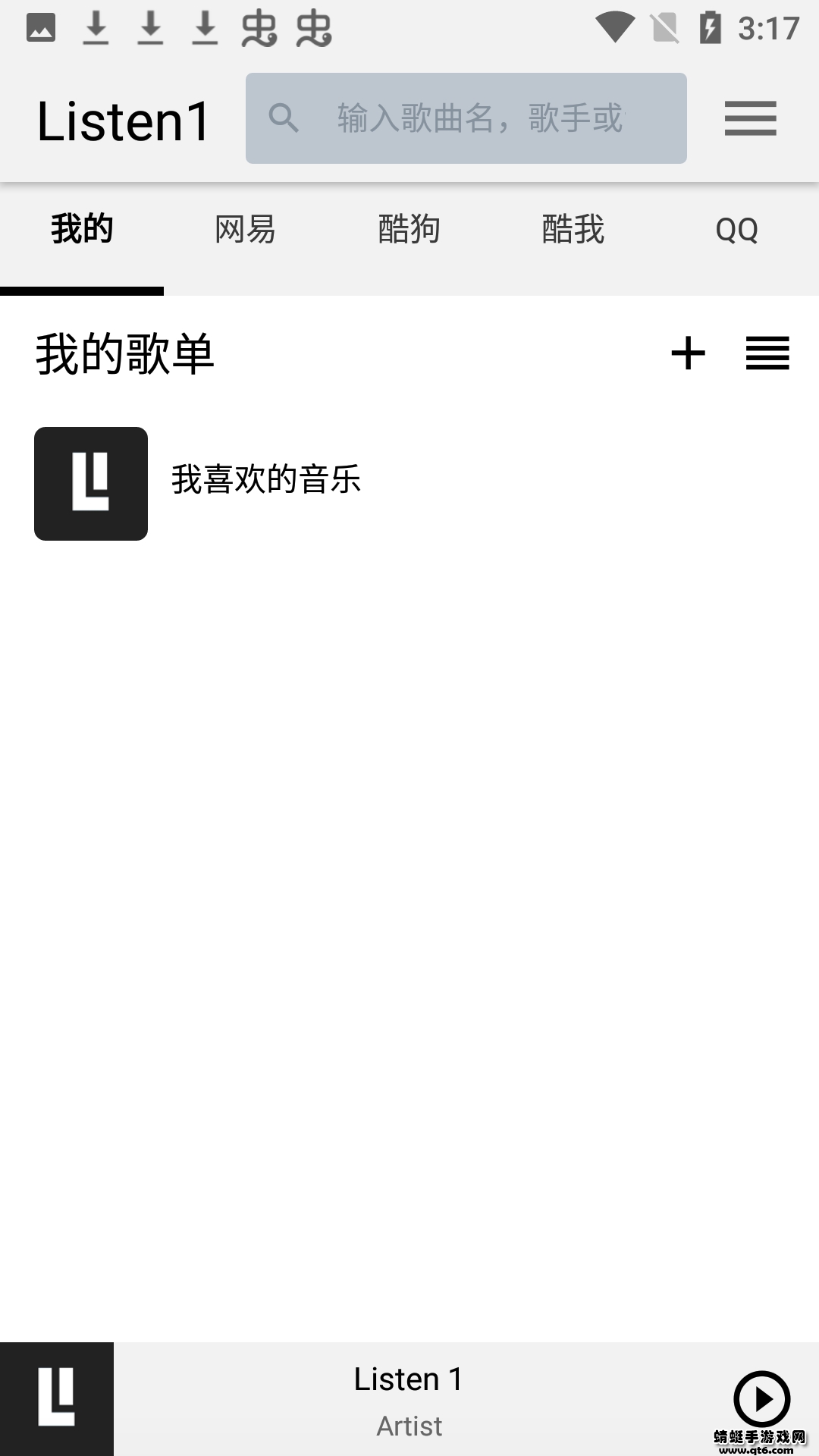
Task: Switch to the 酷狗 tab
Action: pos(409,230)
